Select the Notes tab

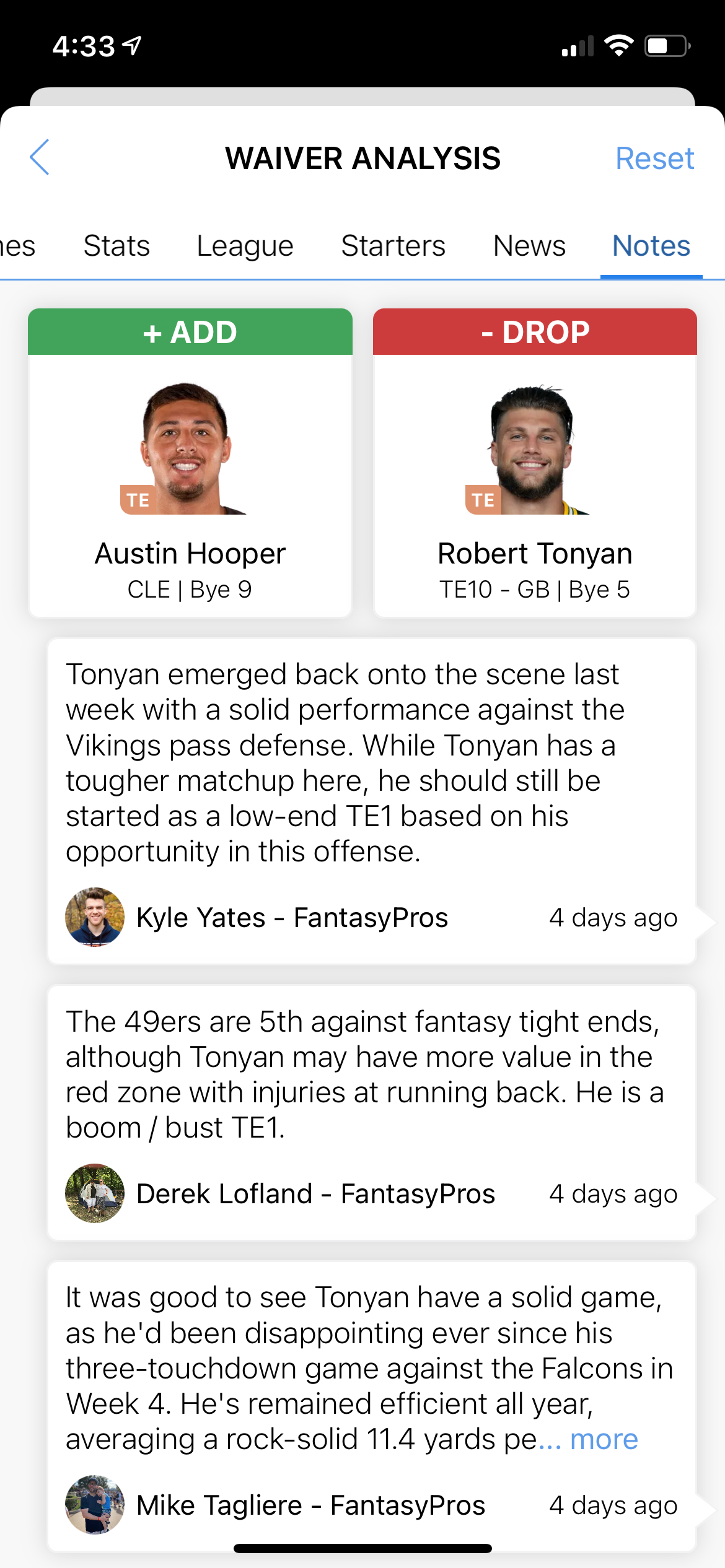(651, 246)
